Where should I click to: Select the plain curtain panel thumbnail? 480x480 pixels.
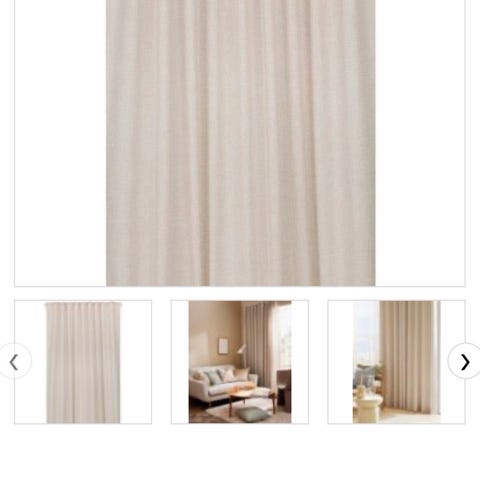coord(83,362)
